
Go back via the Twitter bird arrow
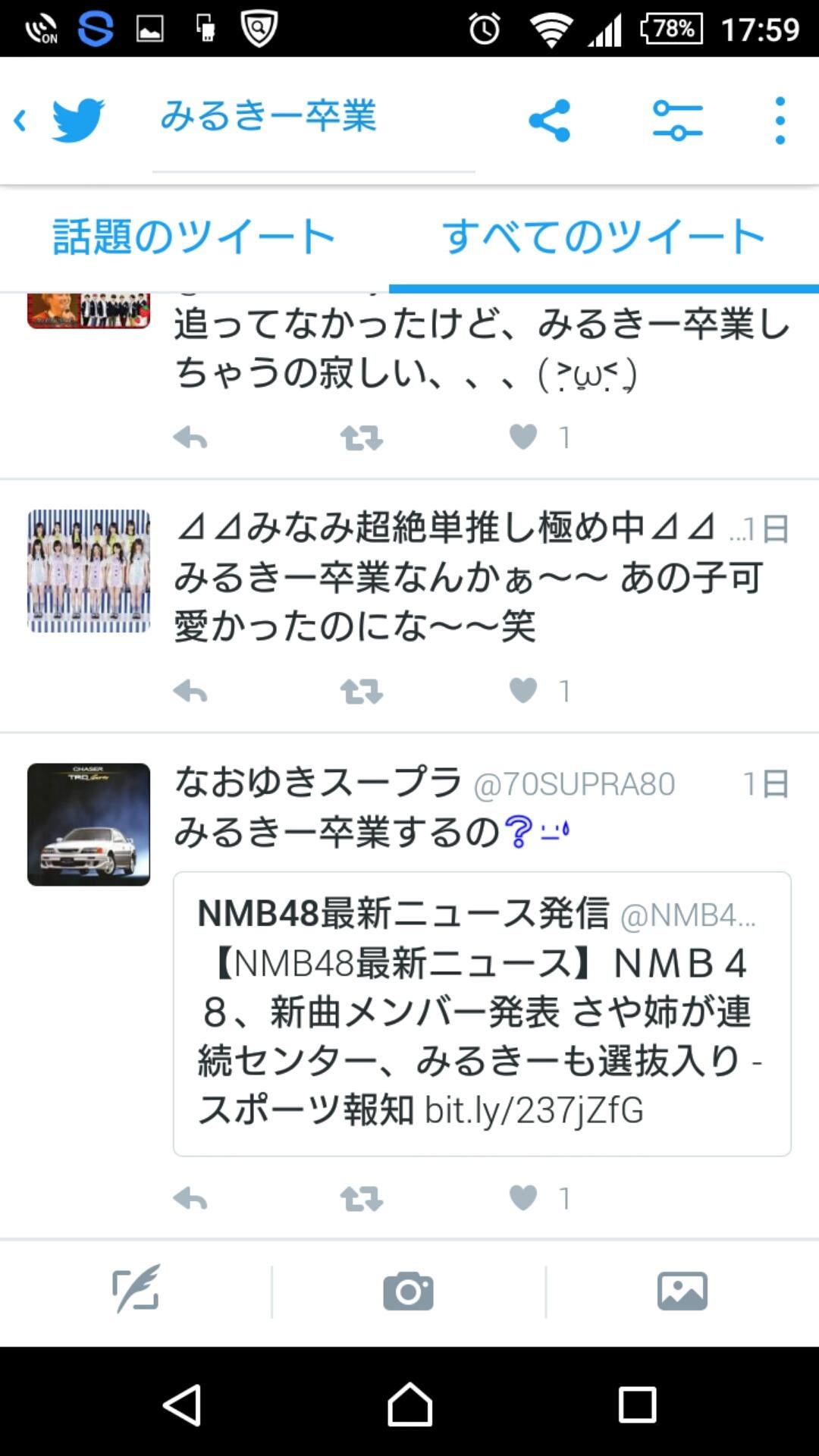pyautogui.click(x=61, y=120)
